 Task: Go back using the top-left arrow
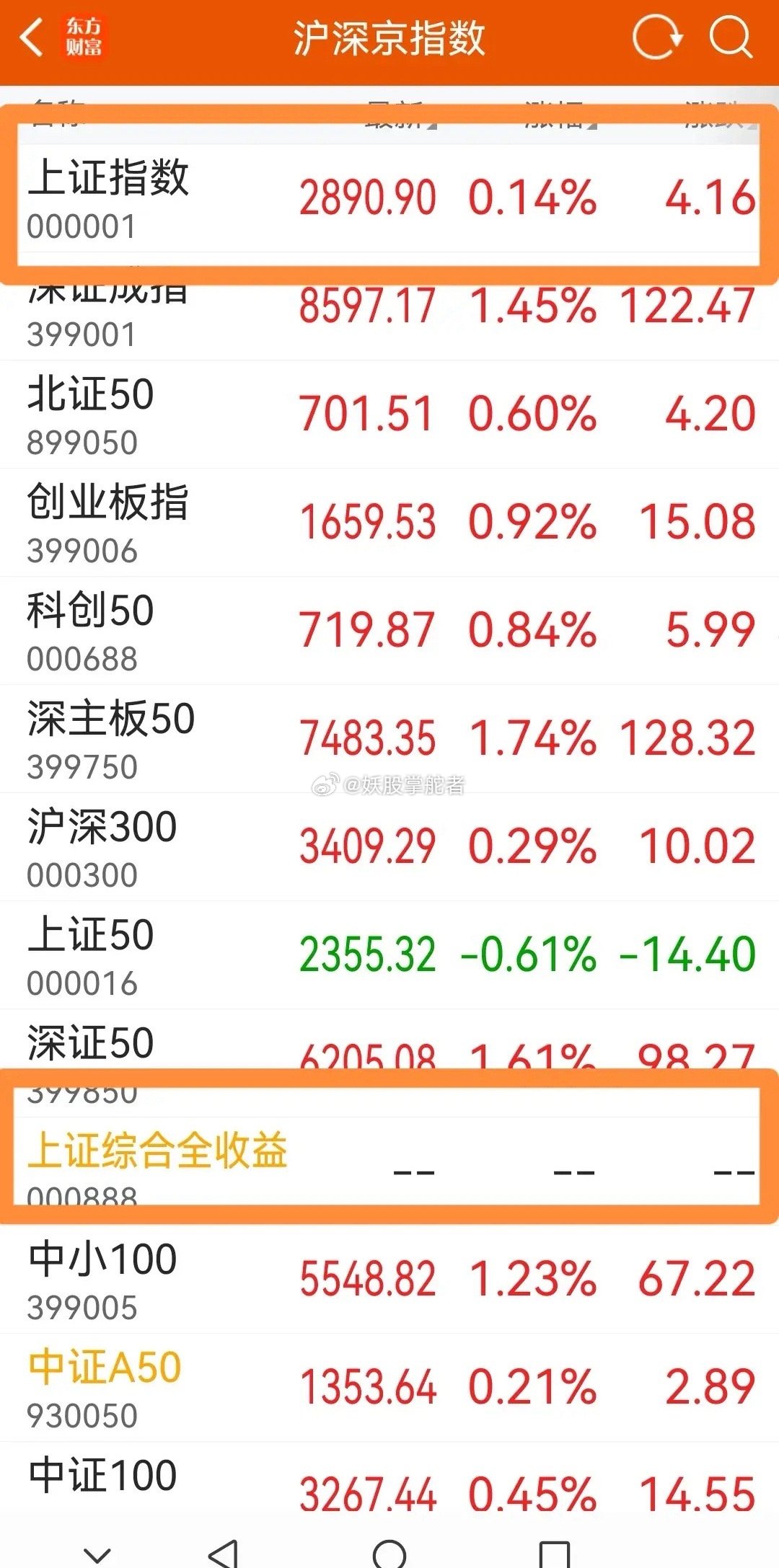[x=32, y=37]
